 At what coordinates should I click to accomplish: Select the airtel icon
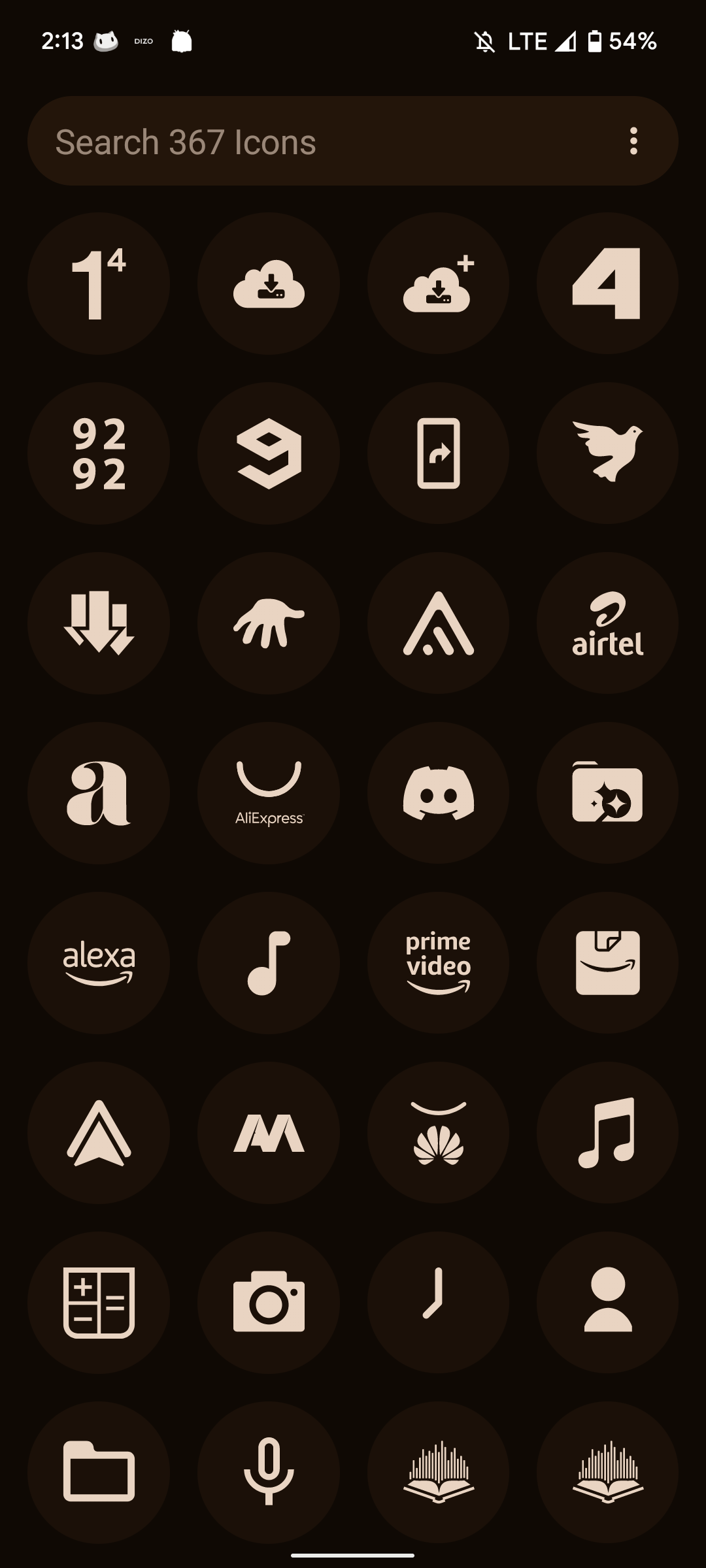607,623
